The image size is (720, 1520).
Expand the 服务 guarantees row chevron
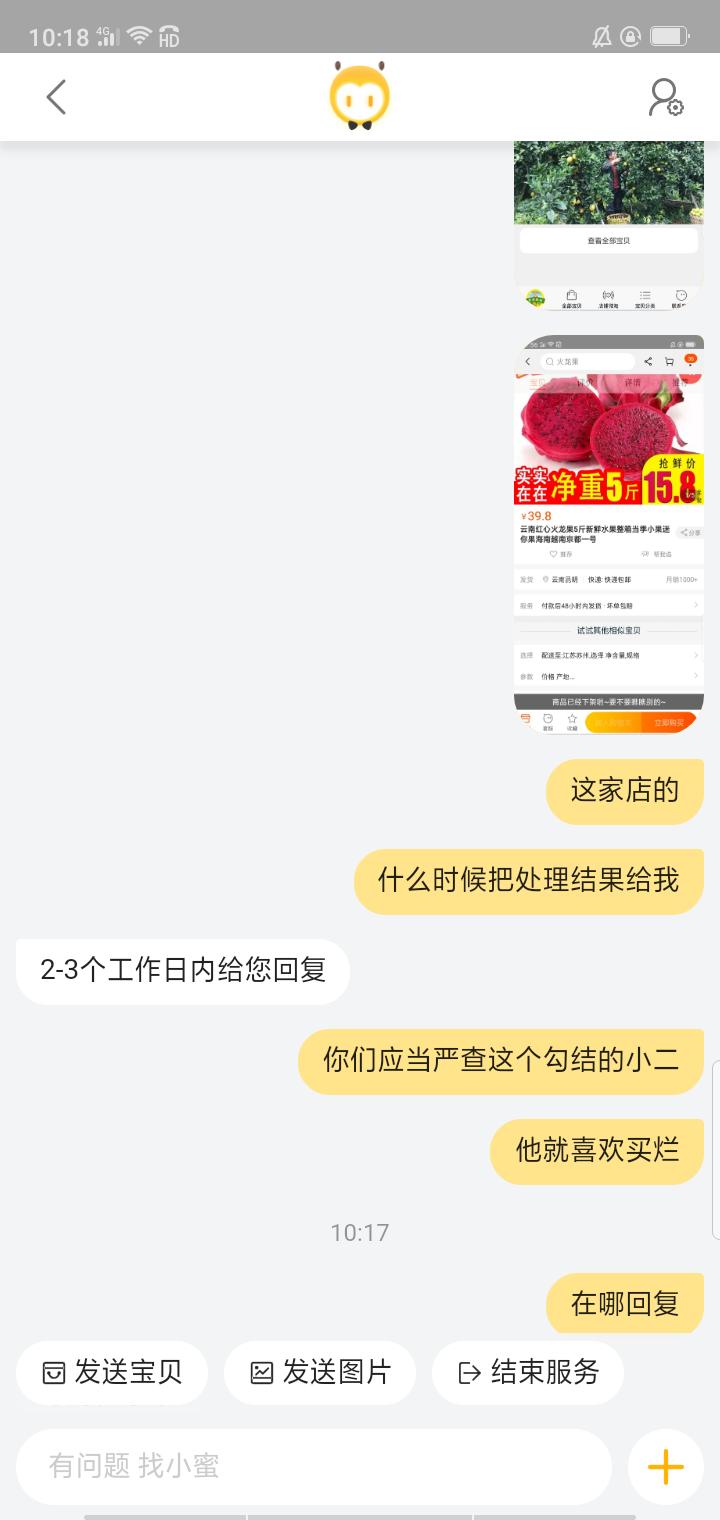click(x=696, y=604)
